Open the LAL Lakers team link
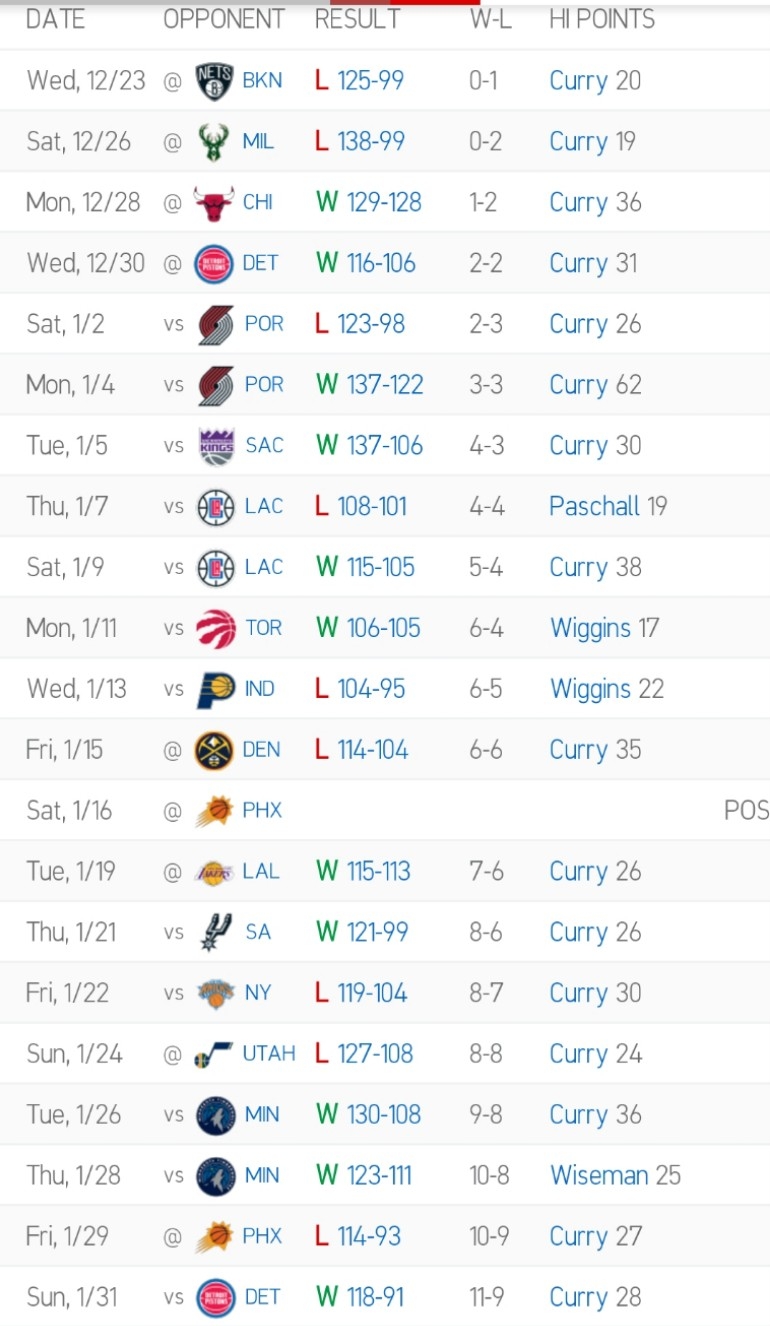770x1326 pixels. pos(261,871)
